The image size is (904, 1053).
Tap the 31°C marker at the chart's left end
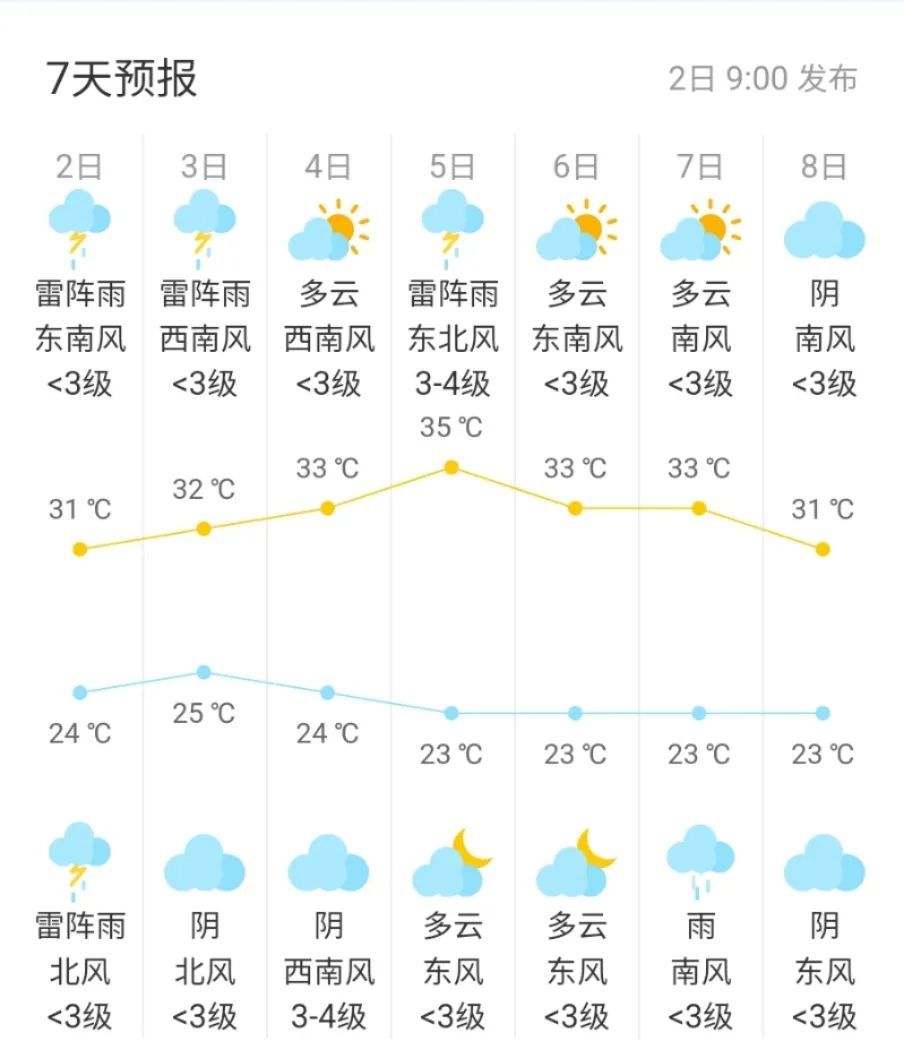(x=80, y=547)
